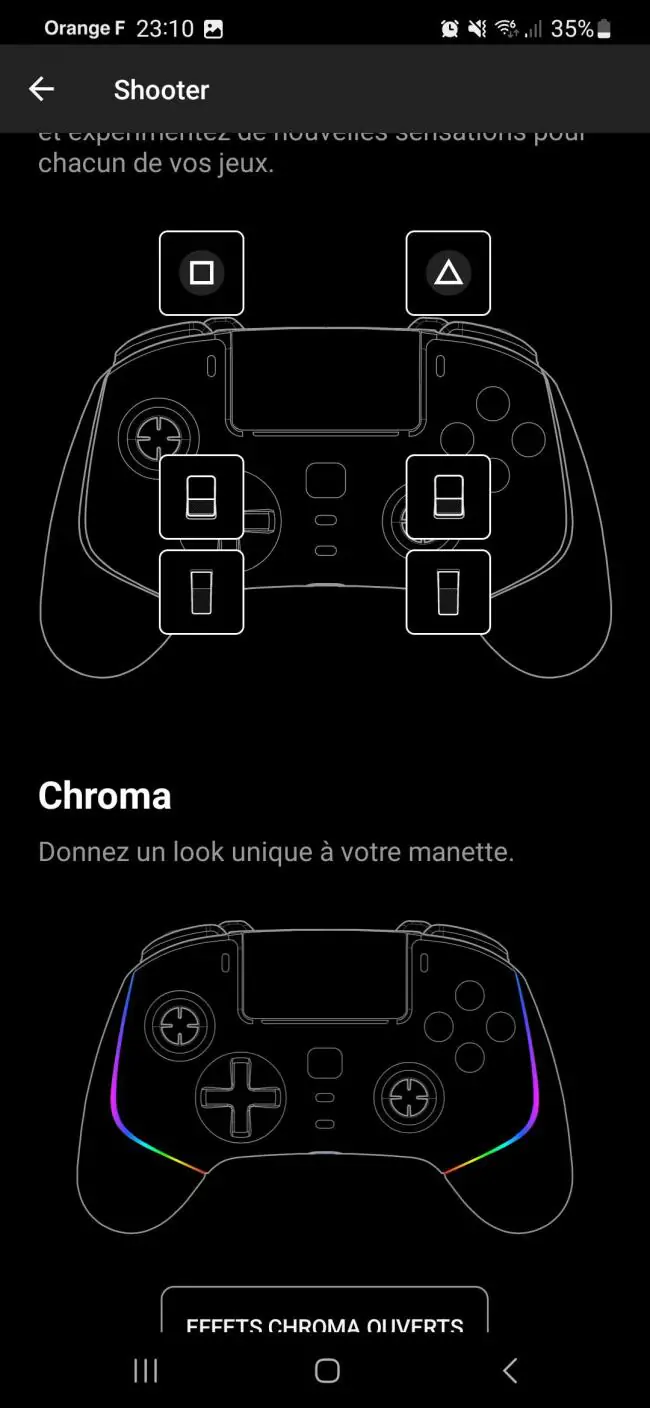Open the Effets Chroma Ouverts button
Viewport: 650px width, 1408px height.
pos(325,1310)
